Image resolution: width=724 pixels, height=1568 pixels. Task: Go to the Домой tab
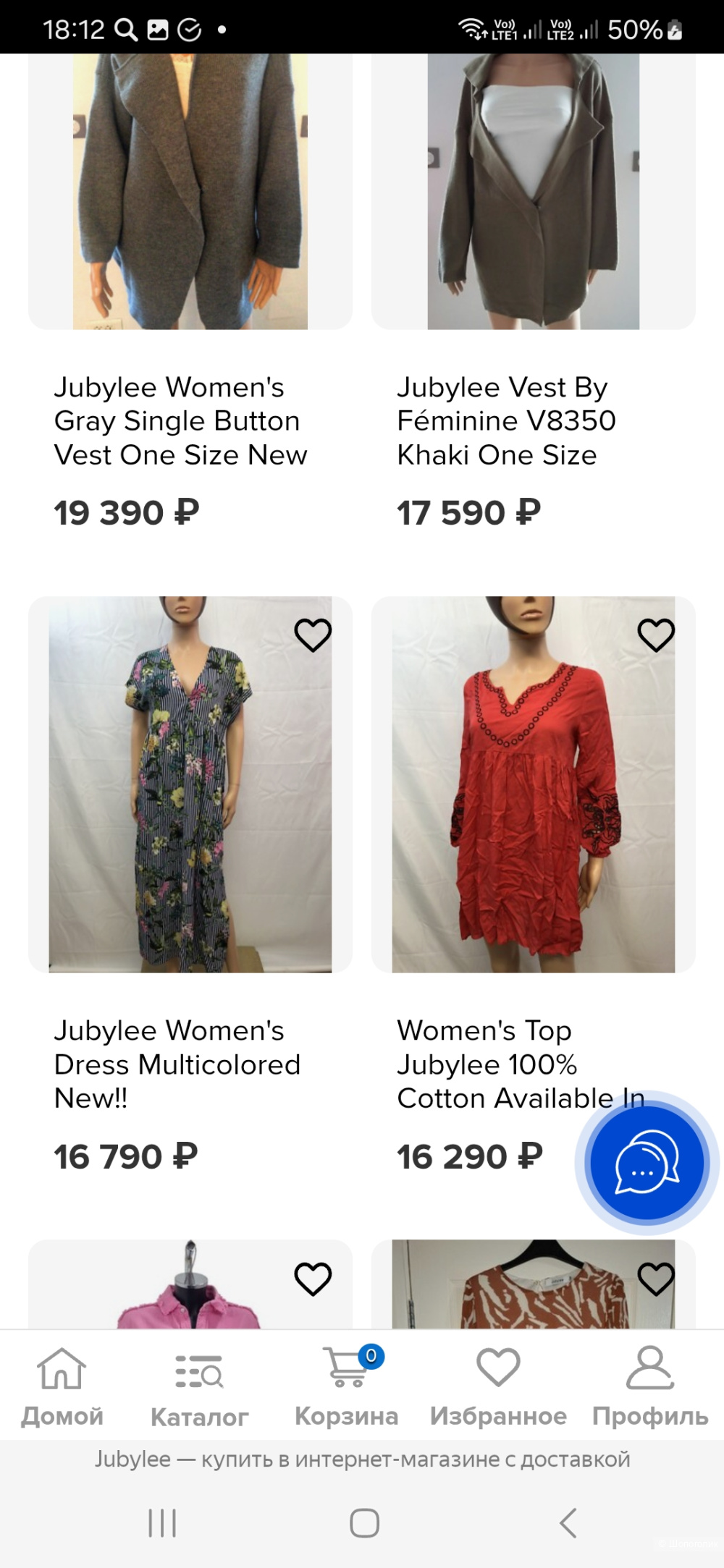(62, 1386)
